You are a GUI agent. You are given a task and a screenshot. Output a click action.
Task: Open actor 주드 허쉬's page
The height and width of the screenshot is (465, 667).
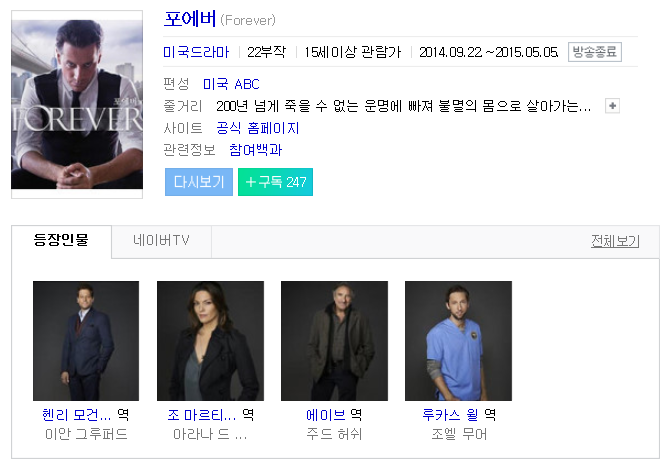[x=334, y=434]
